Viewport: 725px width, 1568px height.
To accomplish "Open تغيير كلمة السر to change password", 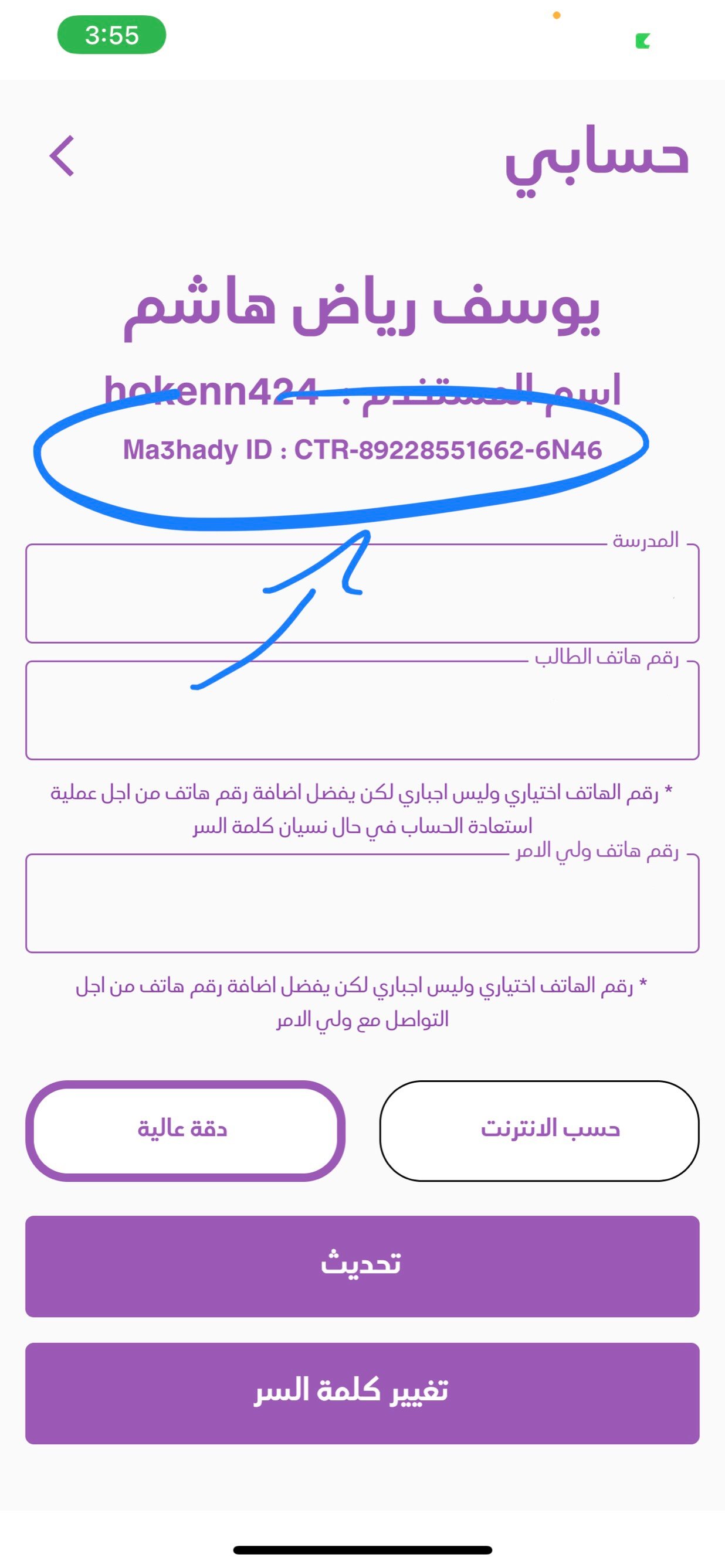I will point(362,1393).
